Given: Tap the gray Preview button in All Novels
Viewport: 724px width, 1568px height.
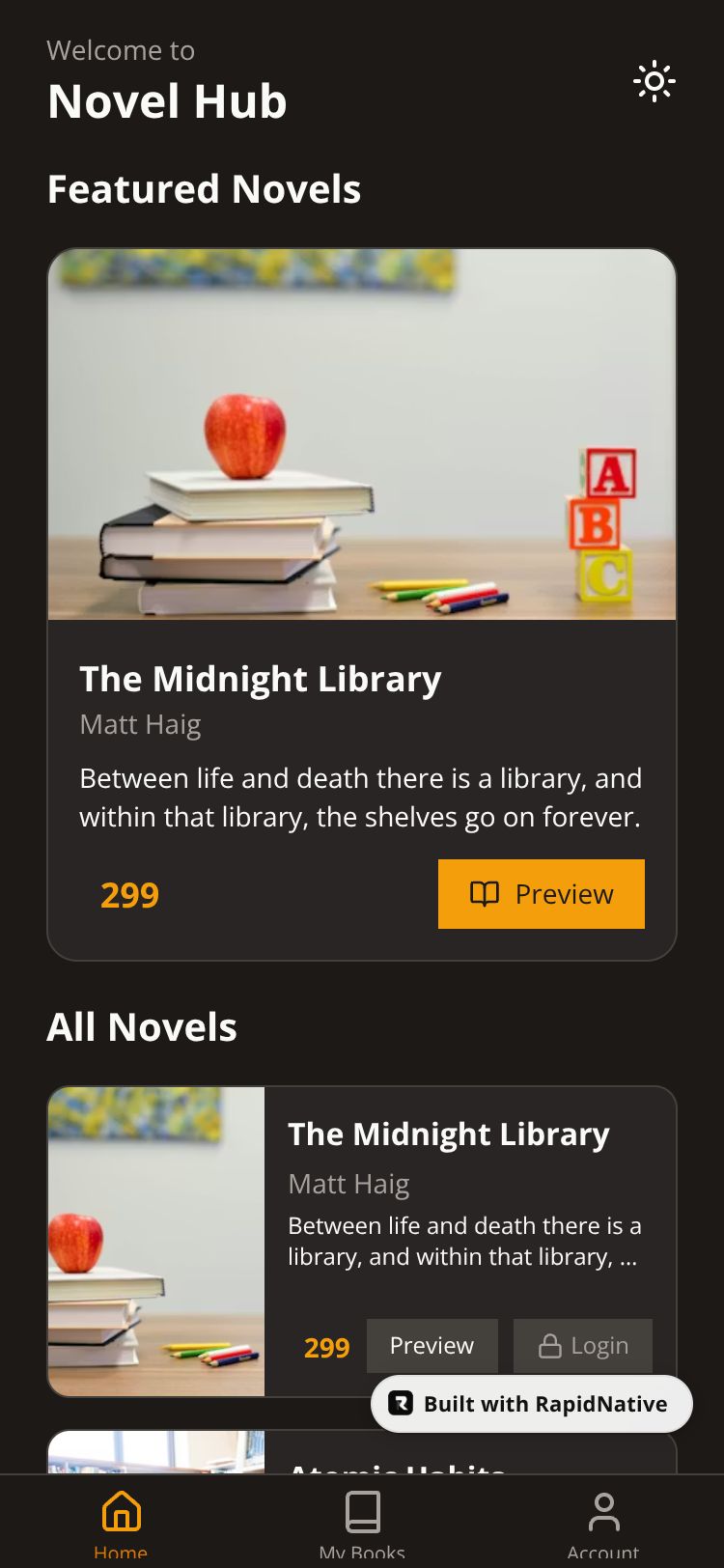Looking at the screenshot, I should pos(432,1345).
